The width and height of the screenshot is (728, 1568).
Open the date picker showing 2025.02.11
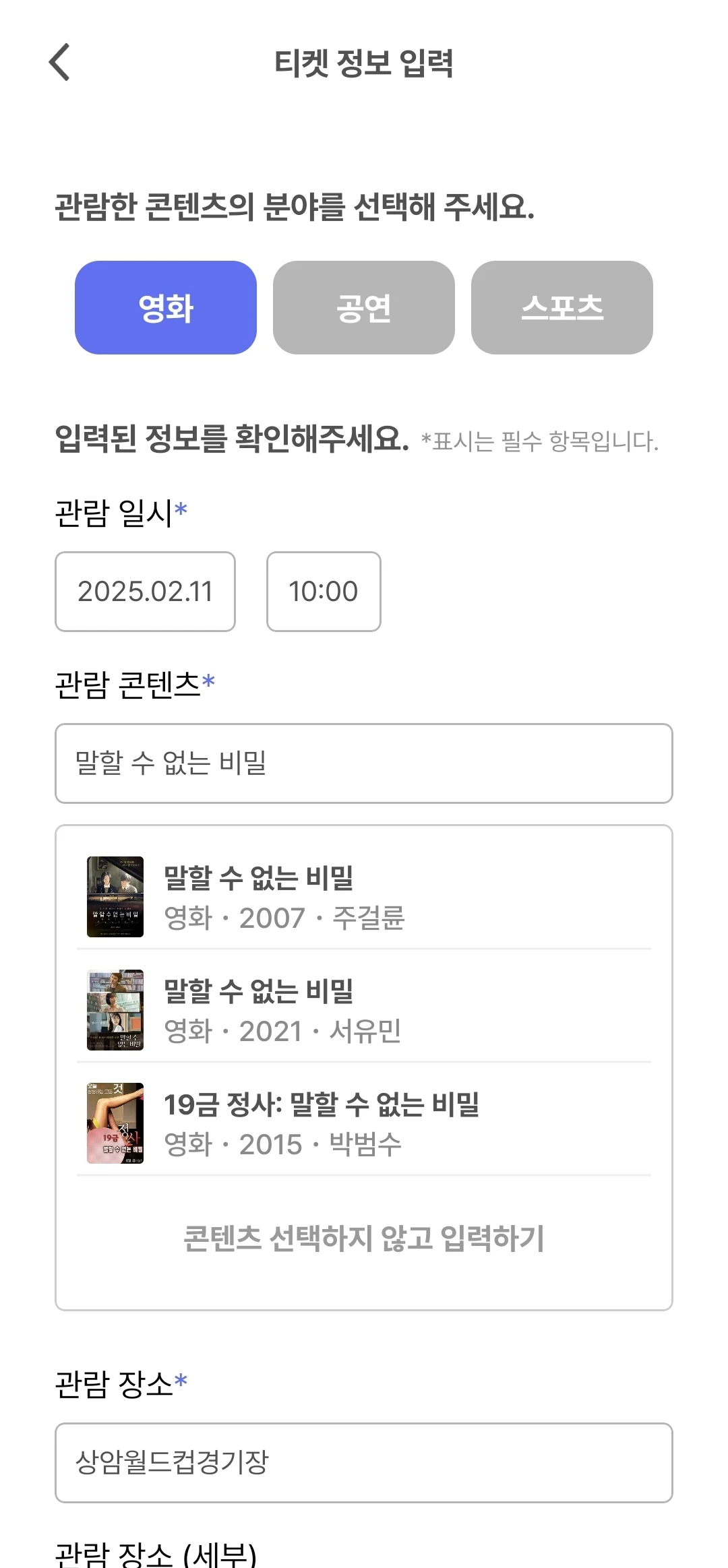pos(145,592)
